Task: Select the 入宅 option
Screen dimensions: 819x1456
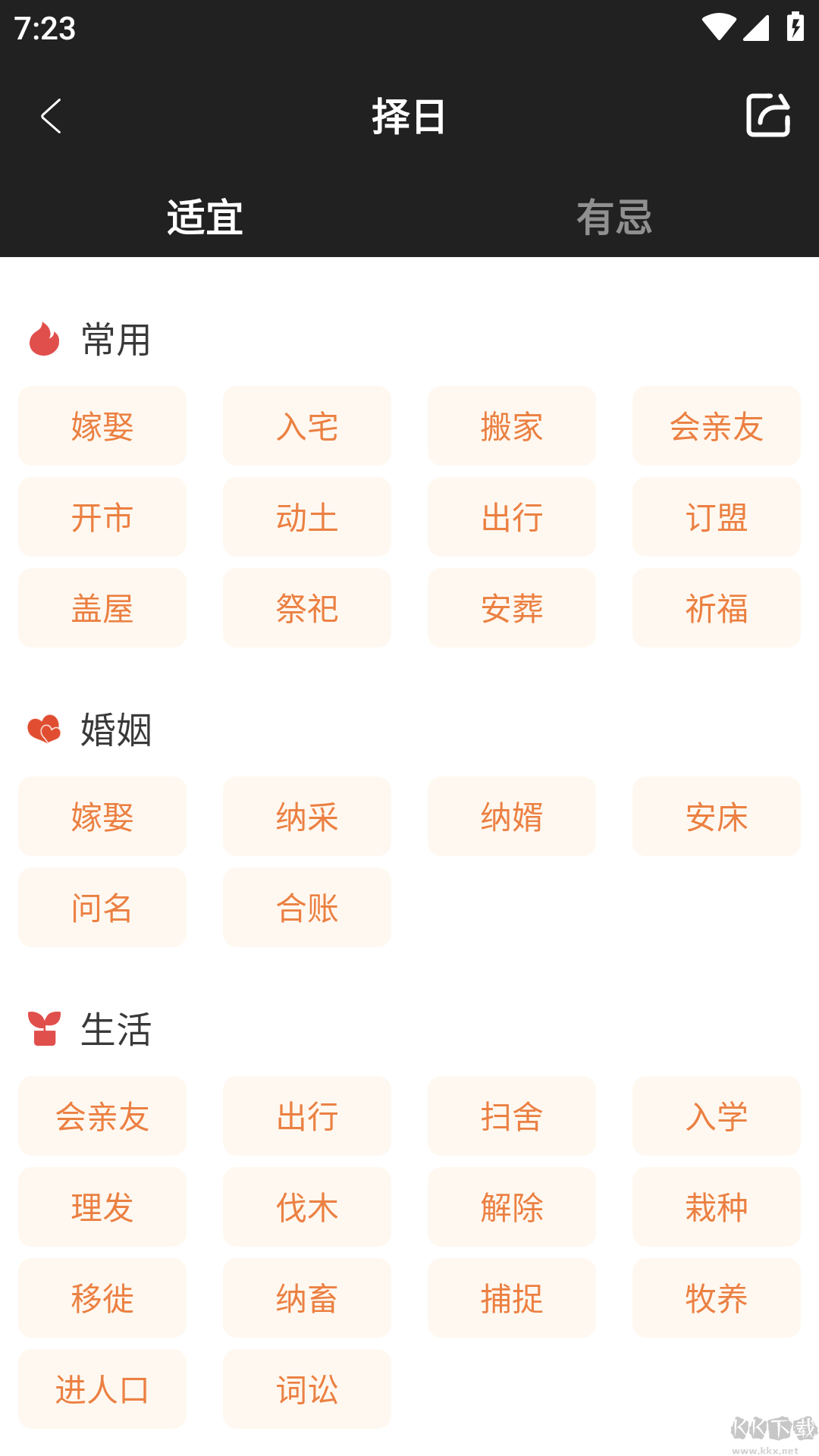Action: pos(306,425)
